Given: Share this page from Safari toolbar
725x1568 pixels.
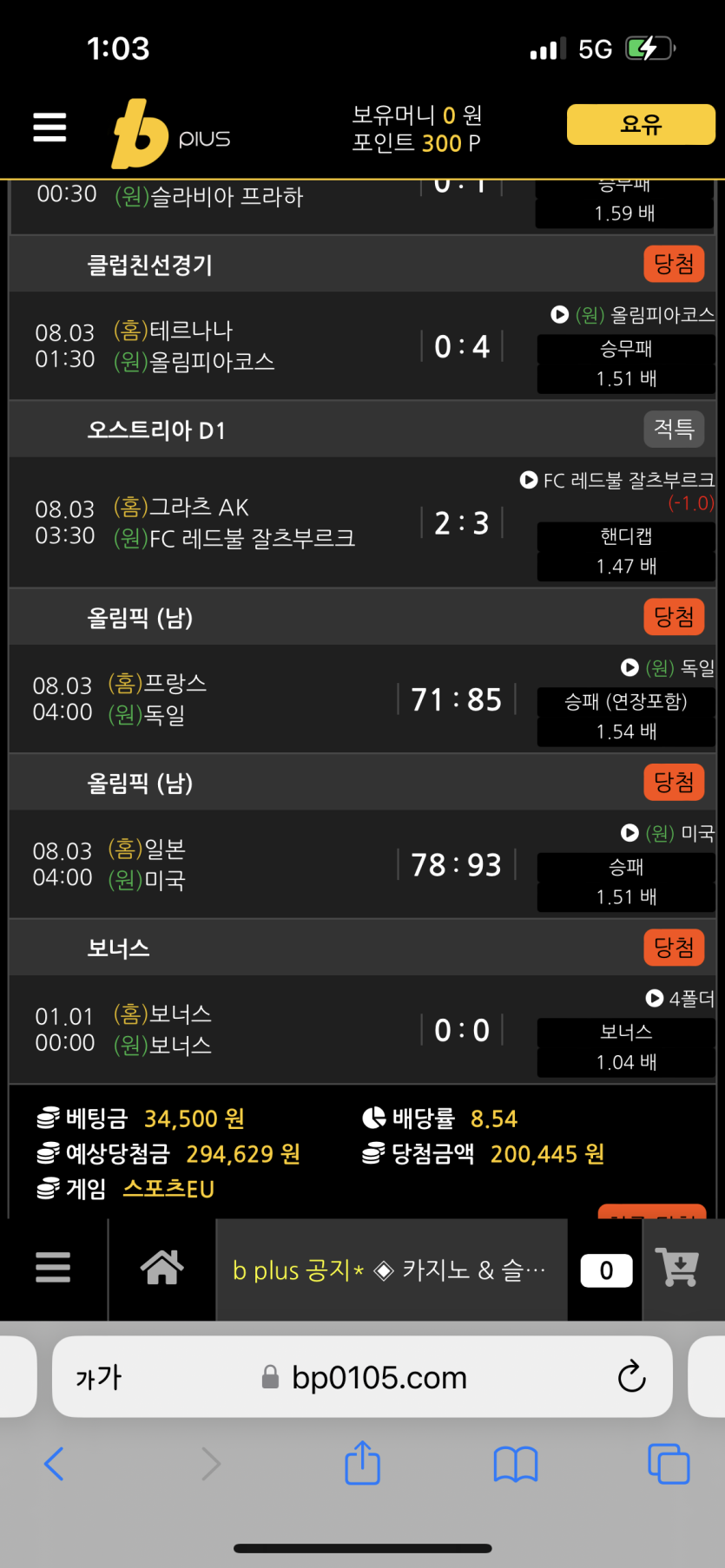Looking at the screenshot, I should click(362, 1463).
